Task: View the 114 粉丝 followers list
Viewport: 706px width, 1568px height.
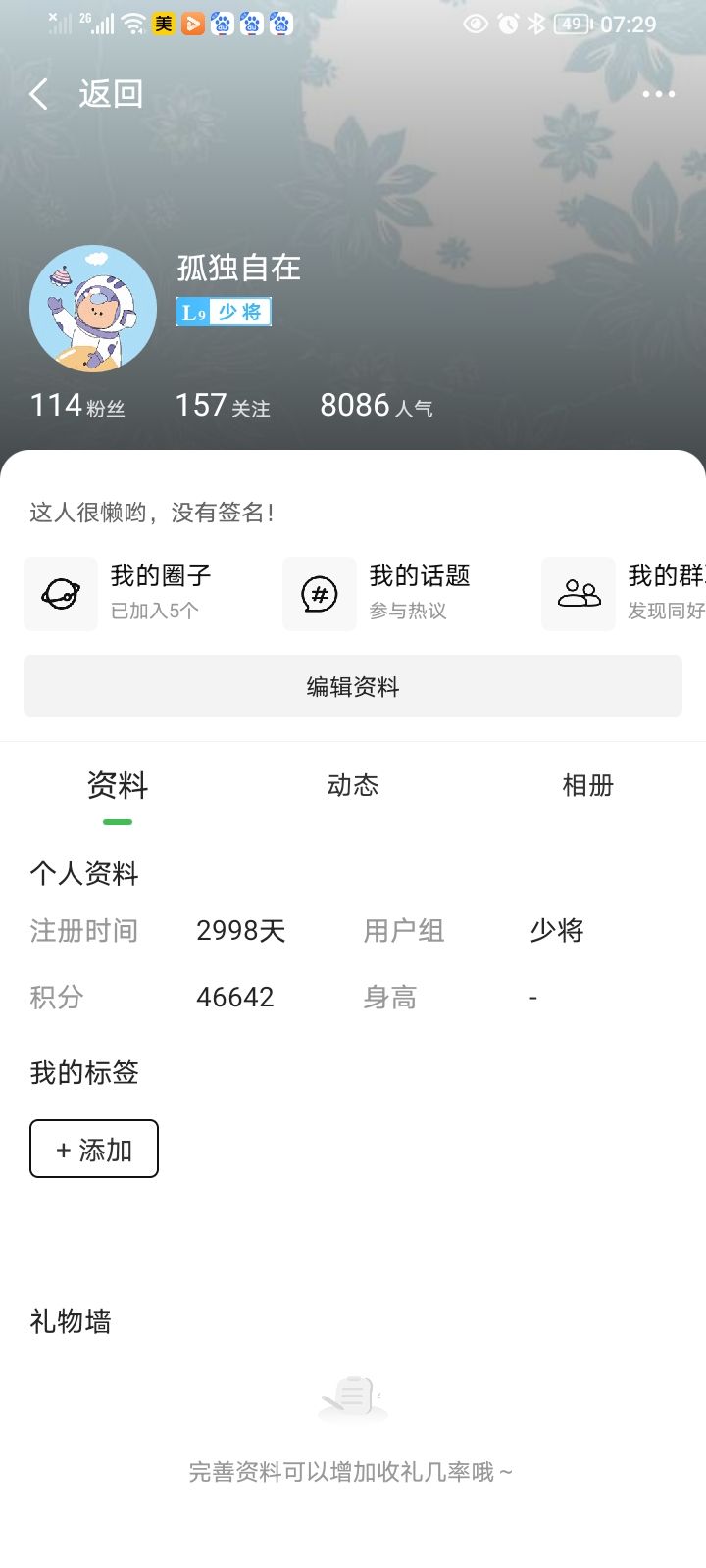Action: point(77,405)
